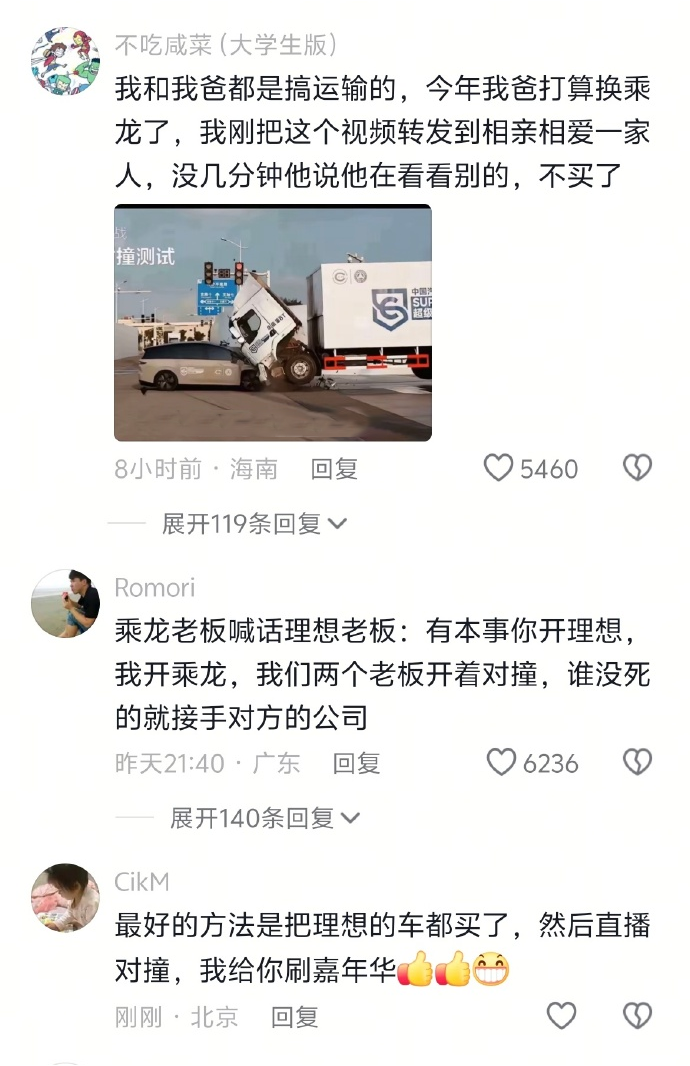Screen dimensions: 690x1066
Task: Like 不吃咸菜's comment
Action: (498, 468)
